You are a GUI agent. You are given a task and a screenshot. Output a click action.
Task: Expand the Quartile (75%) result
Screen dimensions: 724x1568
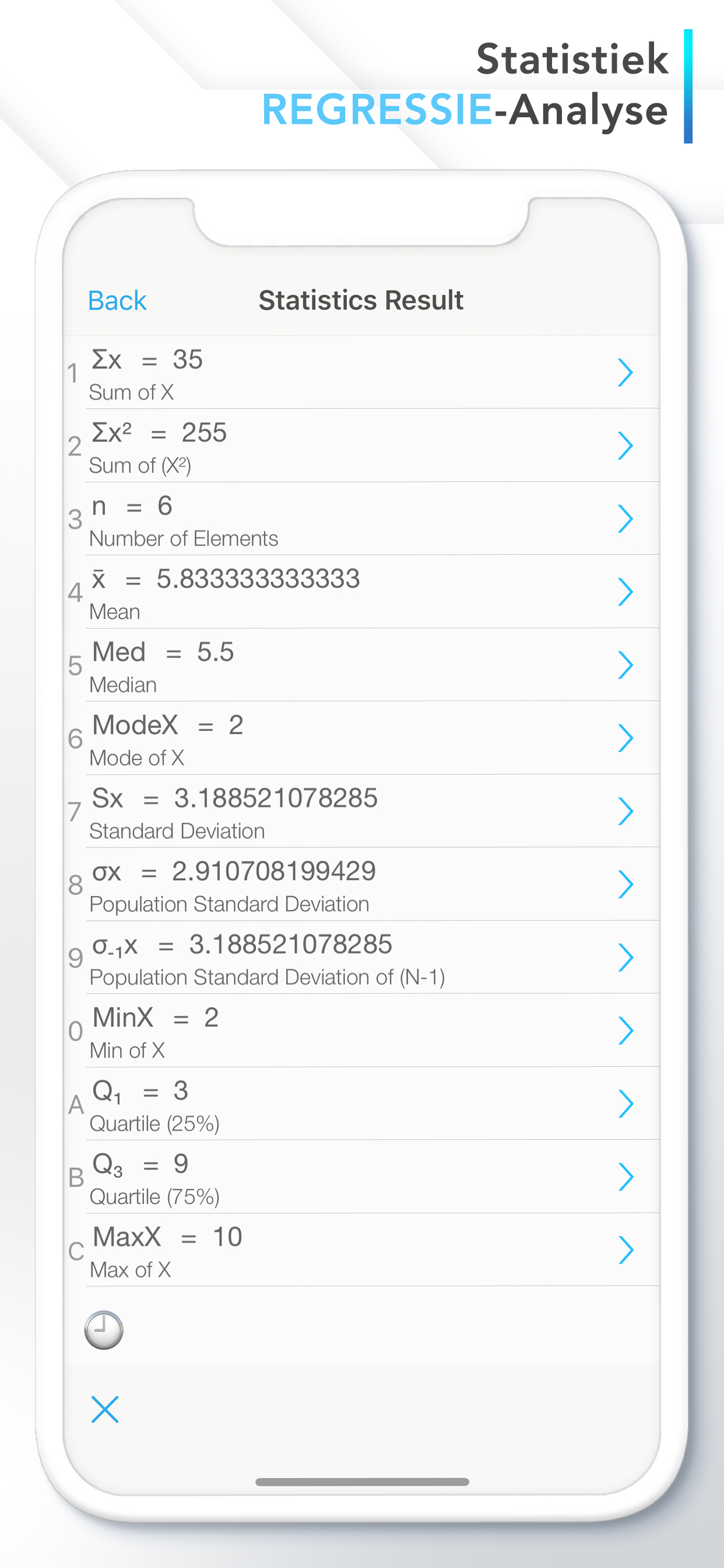[627, 1177]
